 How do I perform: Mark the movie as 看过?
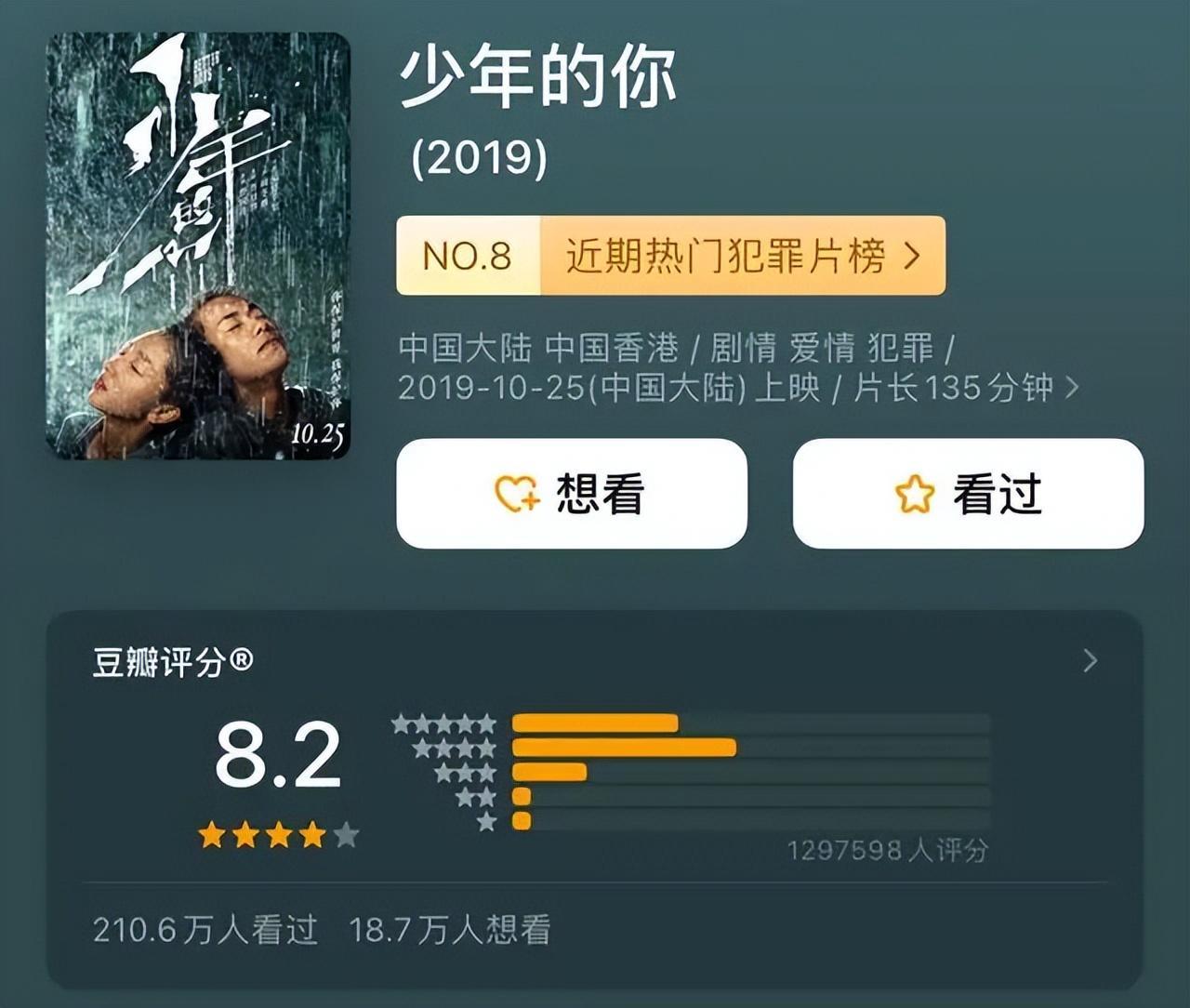coord(967,494)
